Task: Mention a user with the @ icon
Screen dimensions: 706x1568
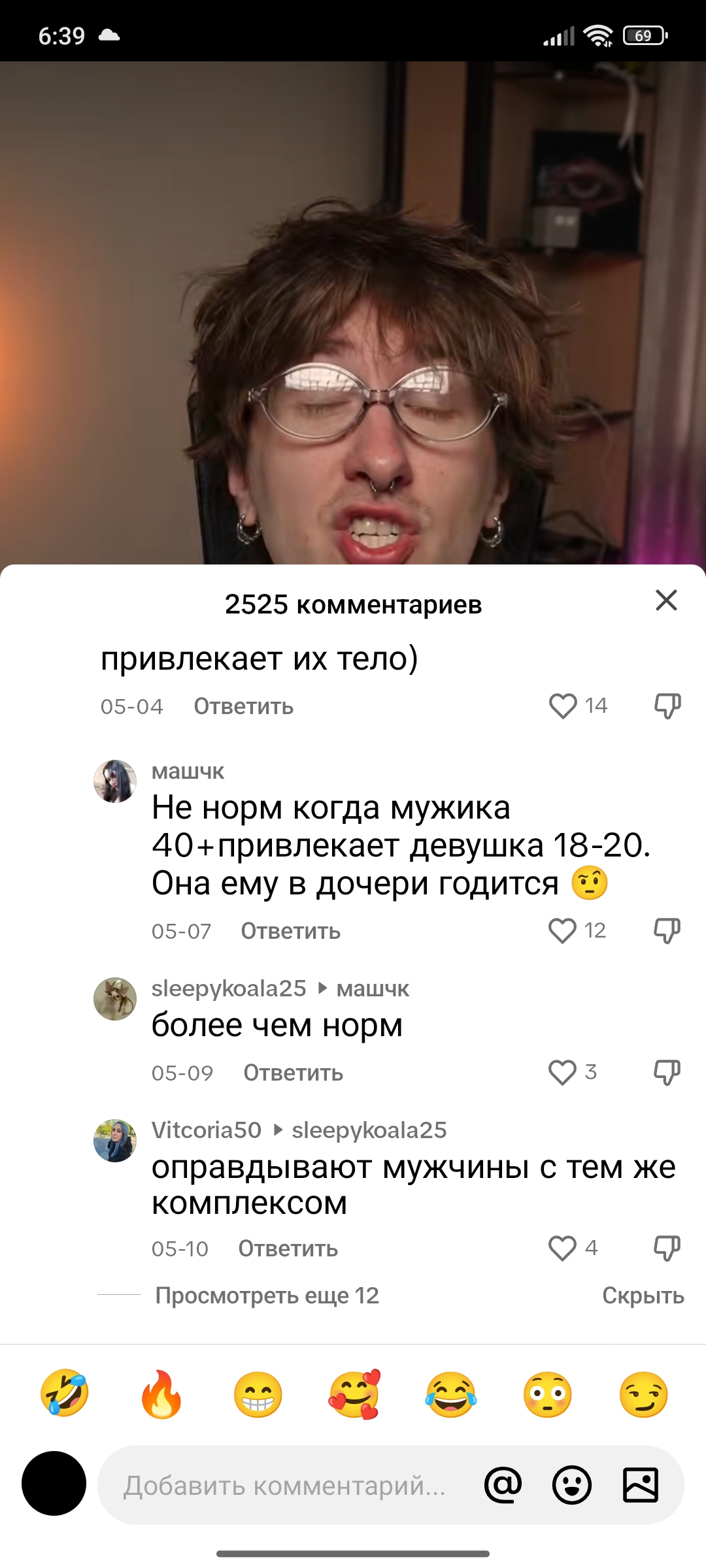Action: pos(503,1485)
